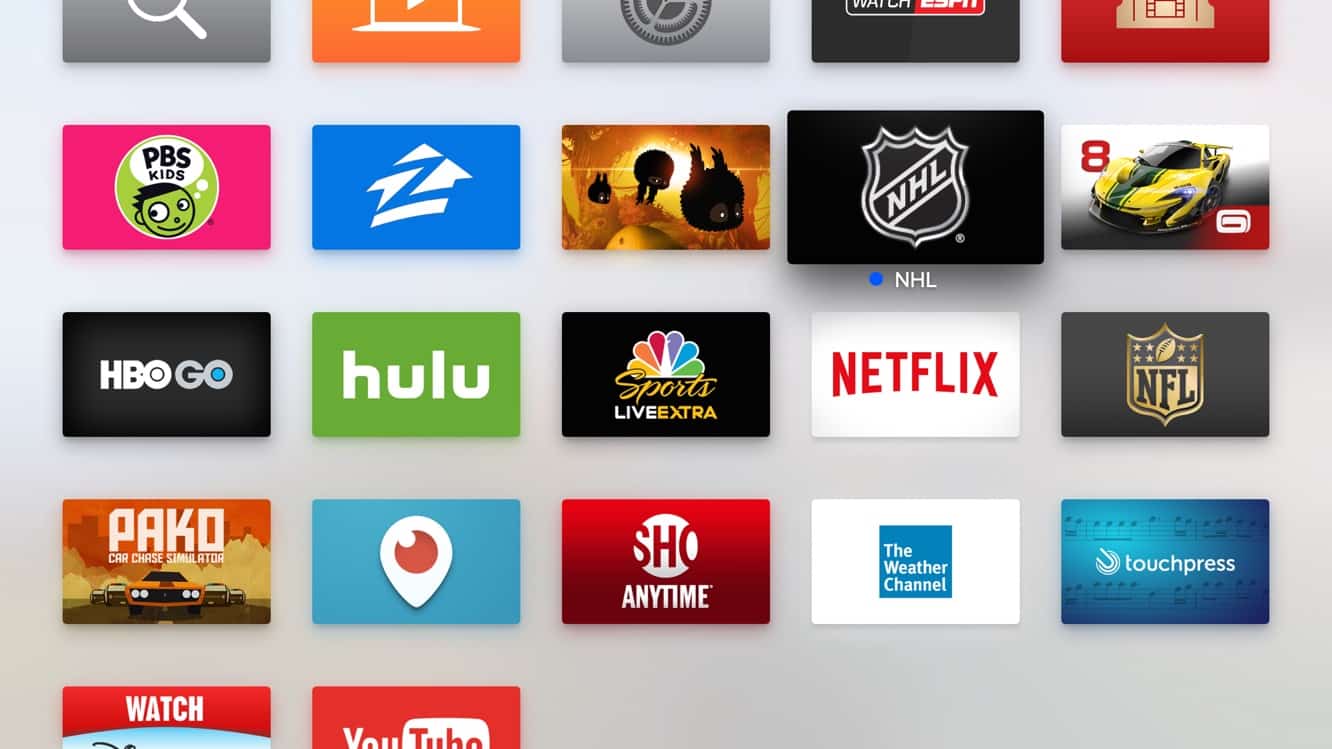This screenshot has height=749, width=1332.
Task: Launch the Zillow app
Action: pos(416,187)
